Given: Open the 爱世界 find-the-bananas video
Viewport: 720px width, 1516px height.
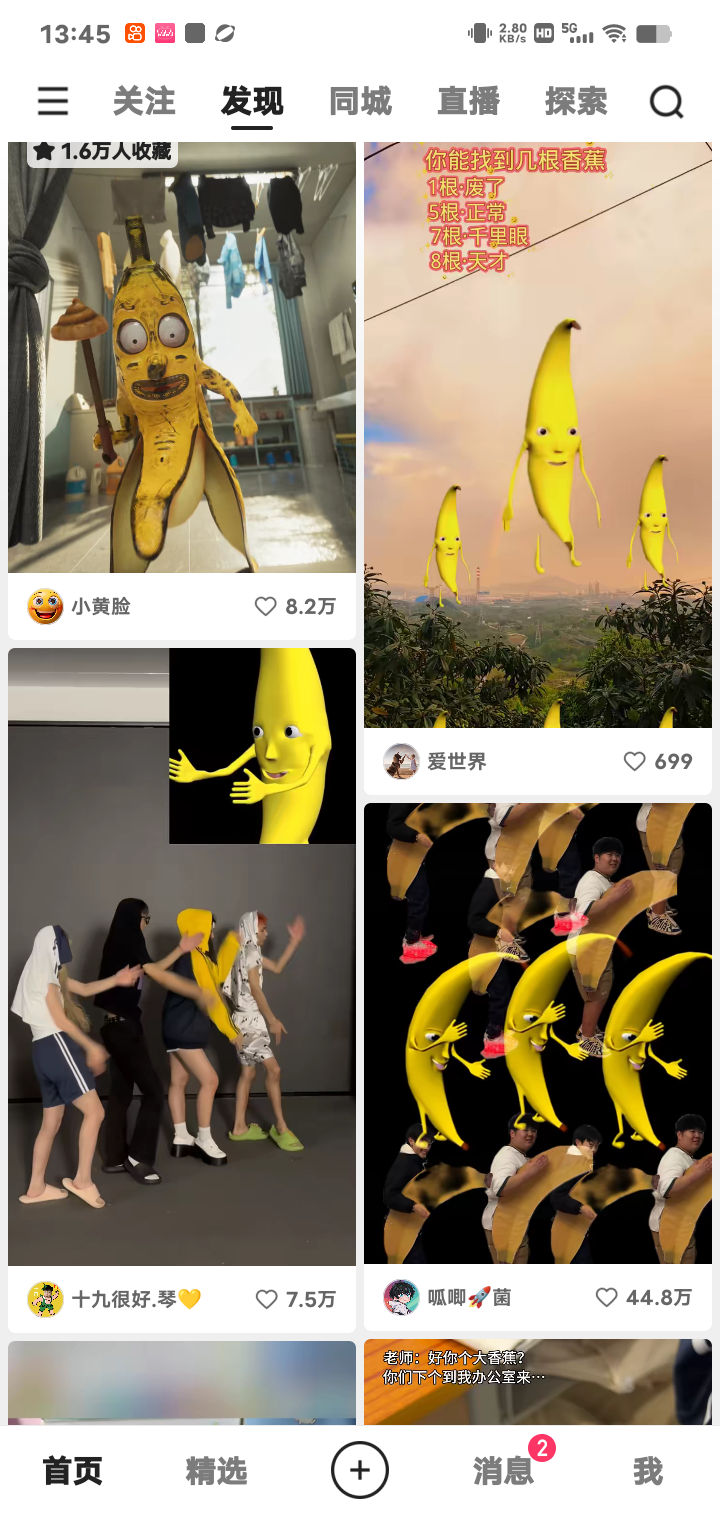Looking at the screenshot, I should coord(538,435).
